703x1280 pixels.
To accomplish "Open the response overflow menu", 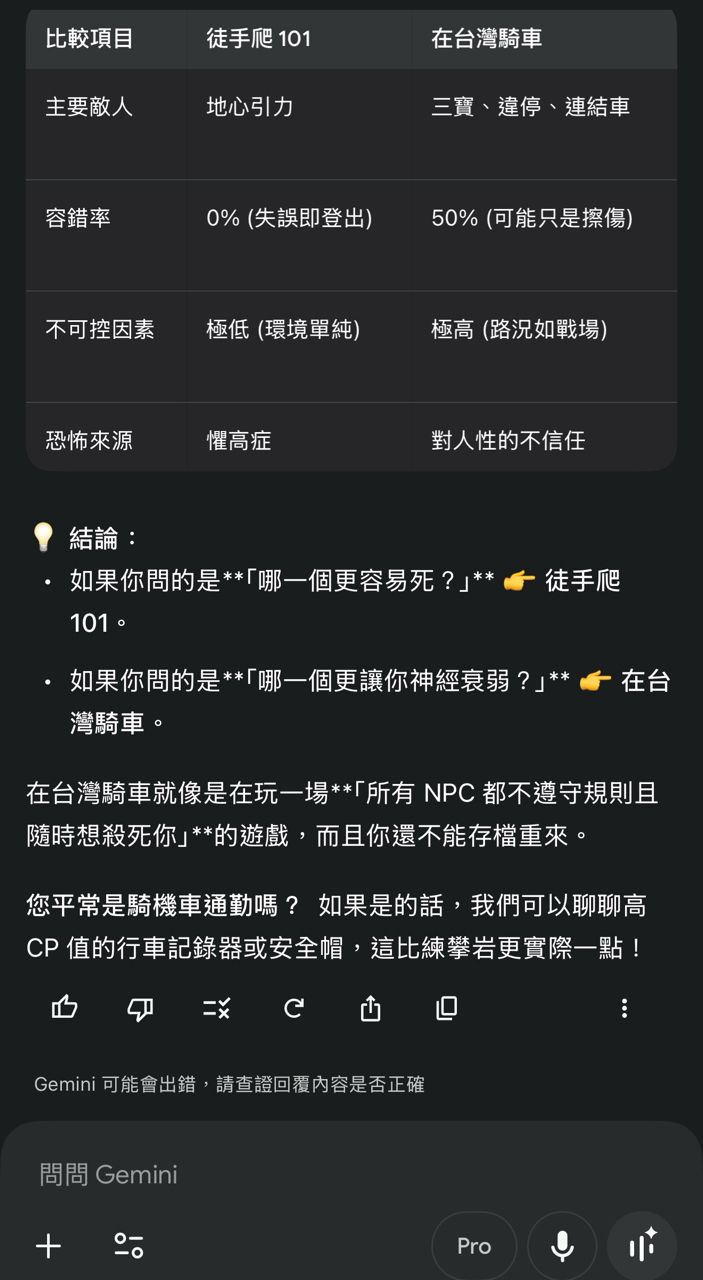I will (x=624, y=1008).
